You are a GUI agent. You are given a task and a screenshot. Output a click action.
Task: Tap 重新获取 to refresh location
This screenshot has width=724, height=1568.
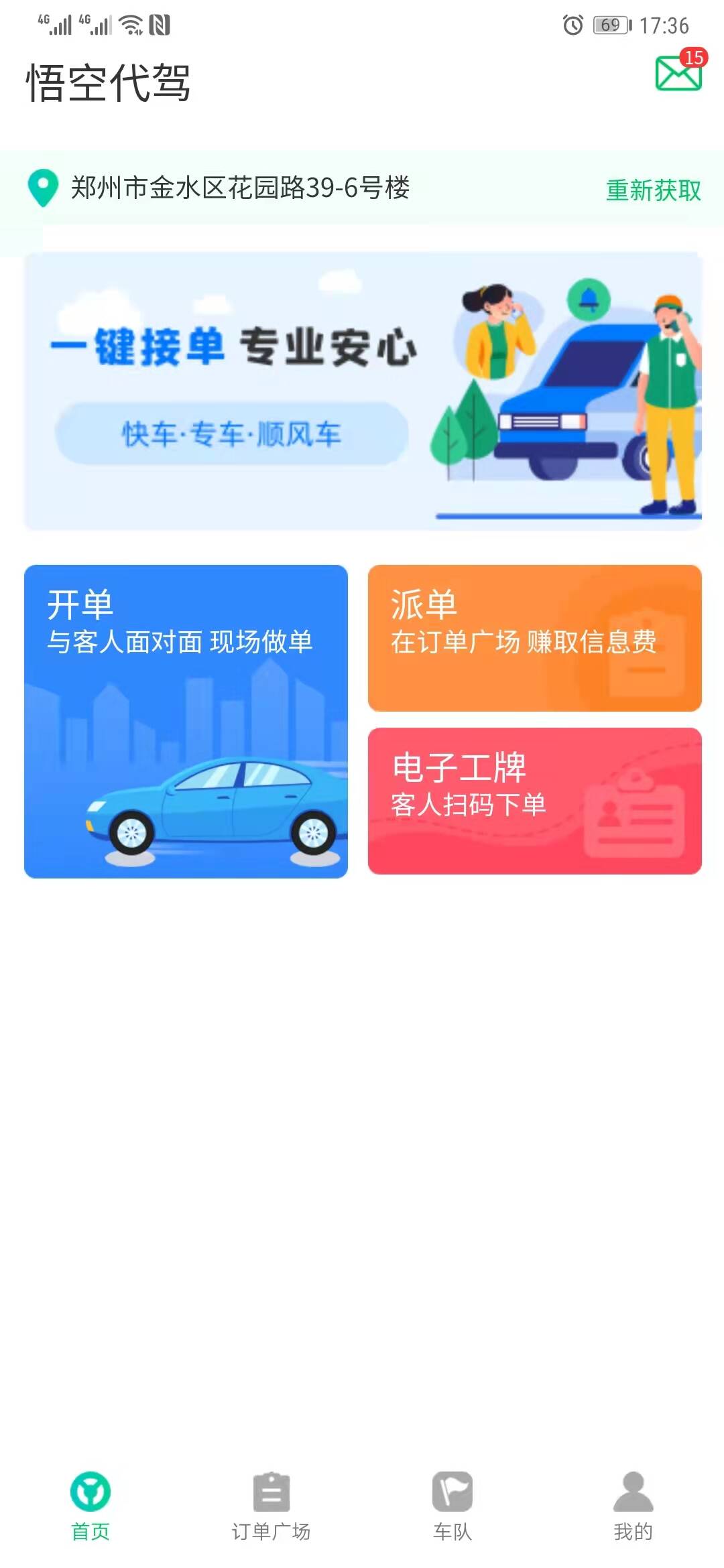pos(652,190)
